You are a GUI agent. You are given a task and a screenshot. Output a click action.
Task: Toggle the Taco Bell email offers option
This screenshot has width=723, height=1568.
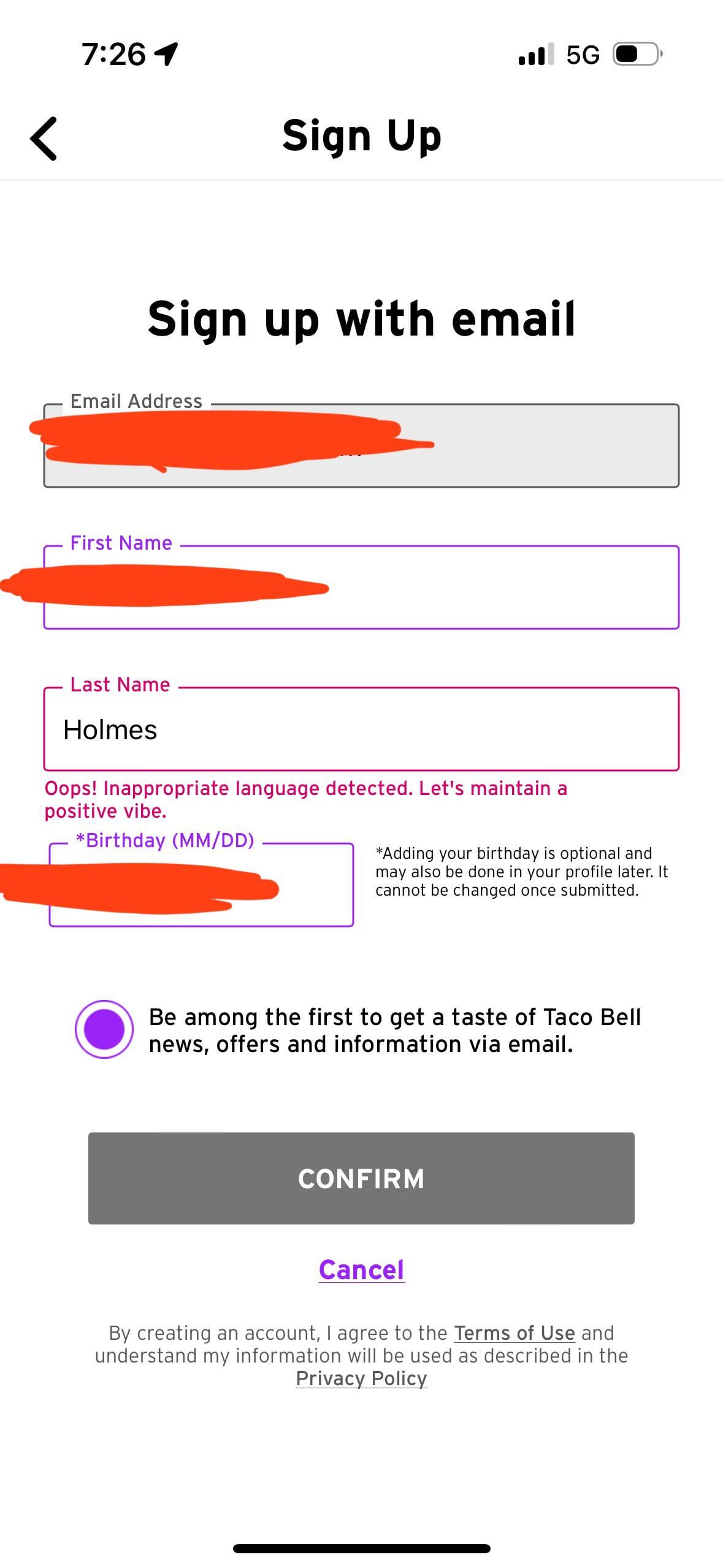tap(104, 1029)
